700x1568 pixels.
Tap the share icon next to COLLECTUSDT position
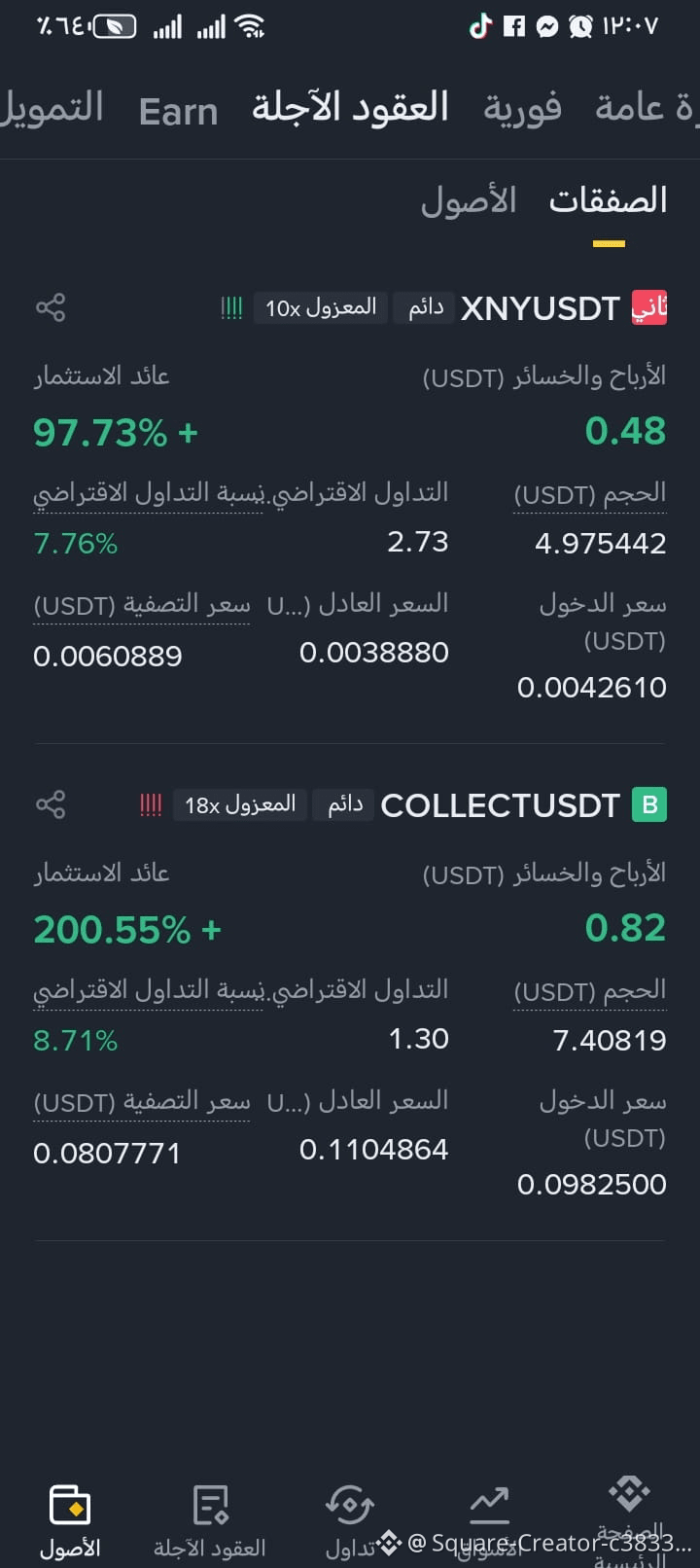49,804
